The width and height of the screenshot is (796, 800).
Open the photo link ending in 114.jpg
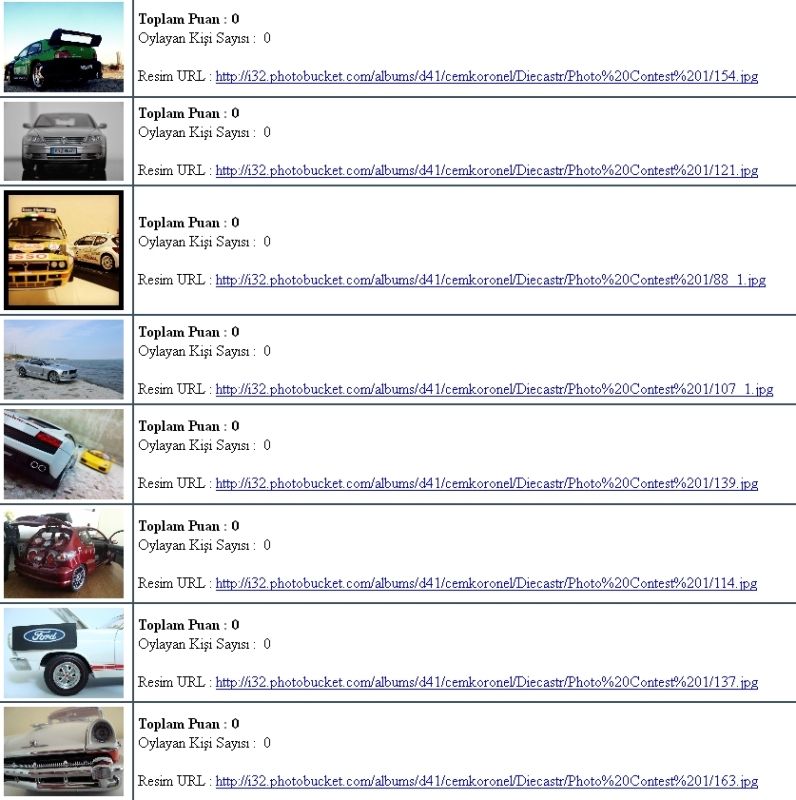[486, 583]
